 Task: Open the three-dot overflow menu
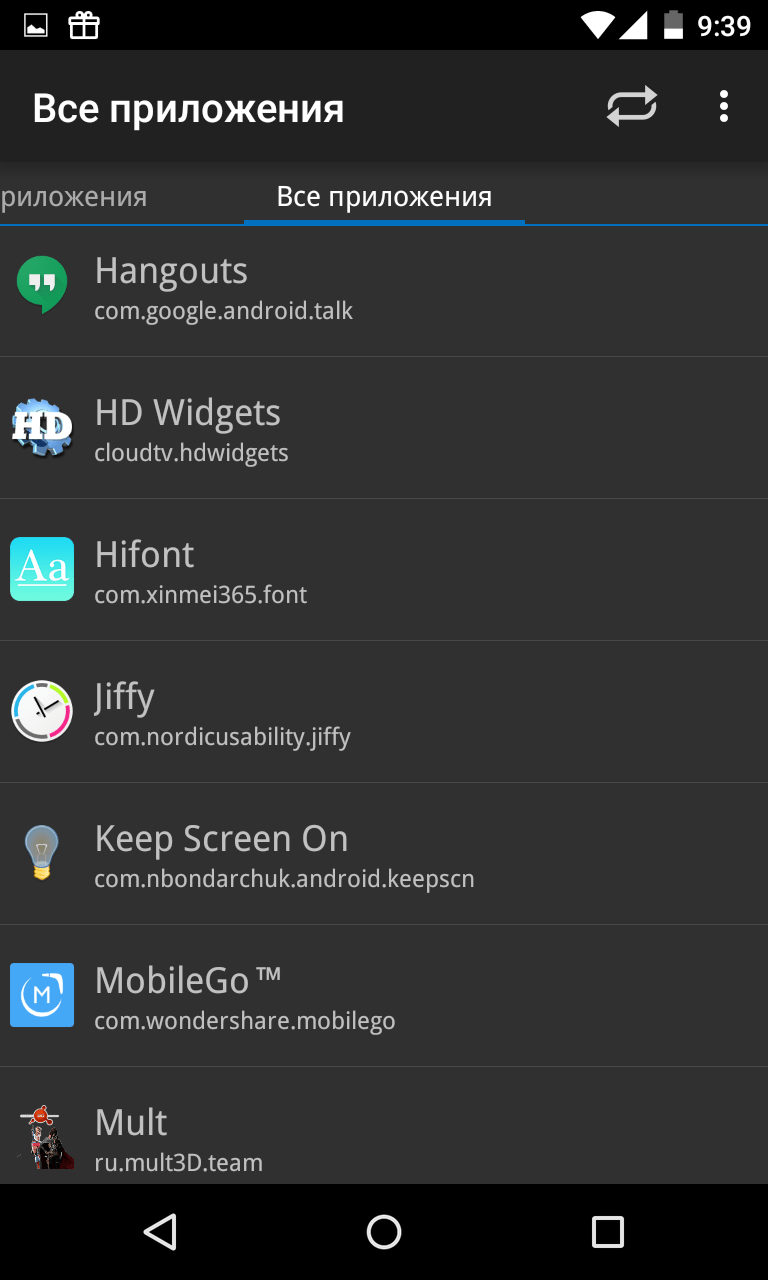[723, 107]
